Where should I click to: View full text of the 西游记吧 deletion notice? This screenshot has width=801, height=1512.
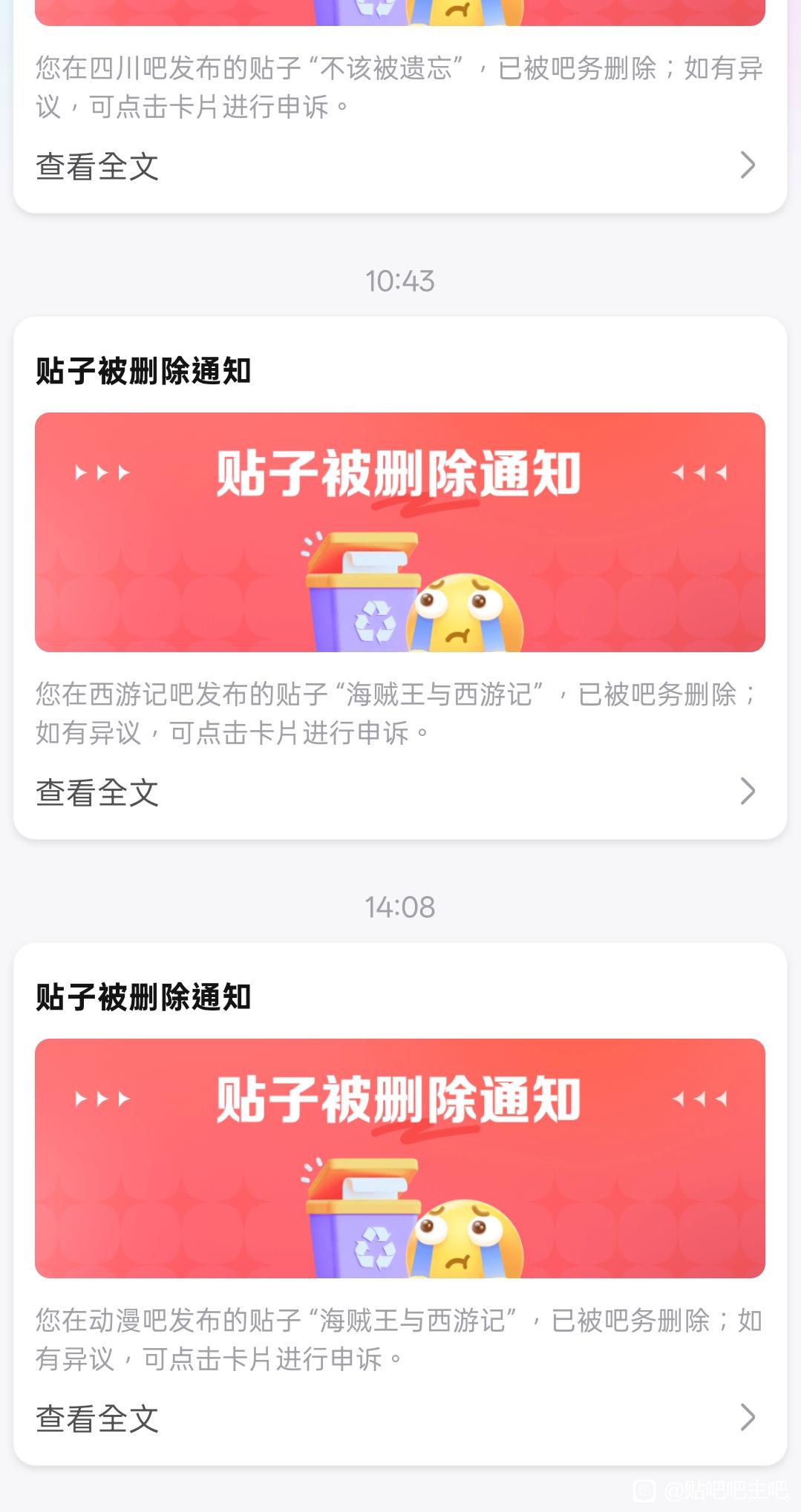97,792
